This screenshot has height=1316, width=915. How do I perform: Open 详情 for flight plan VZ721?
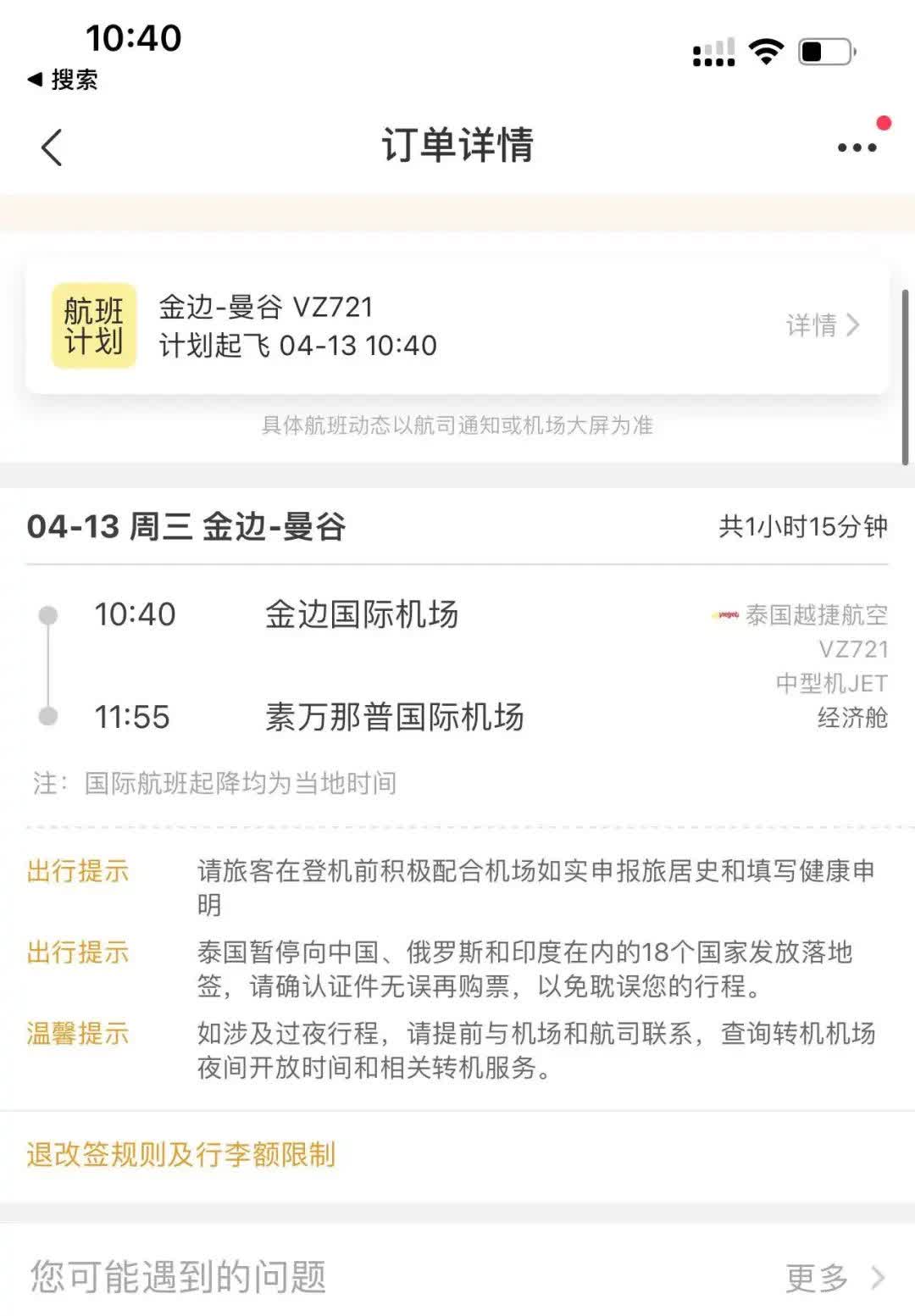click(822, 325)
